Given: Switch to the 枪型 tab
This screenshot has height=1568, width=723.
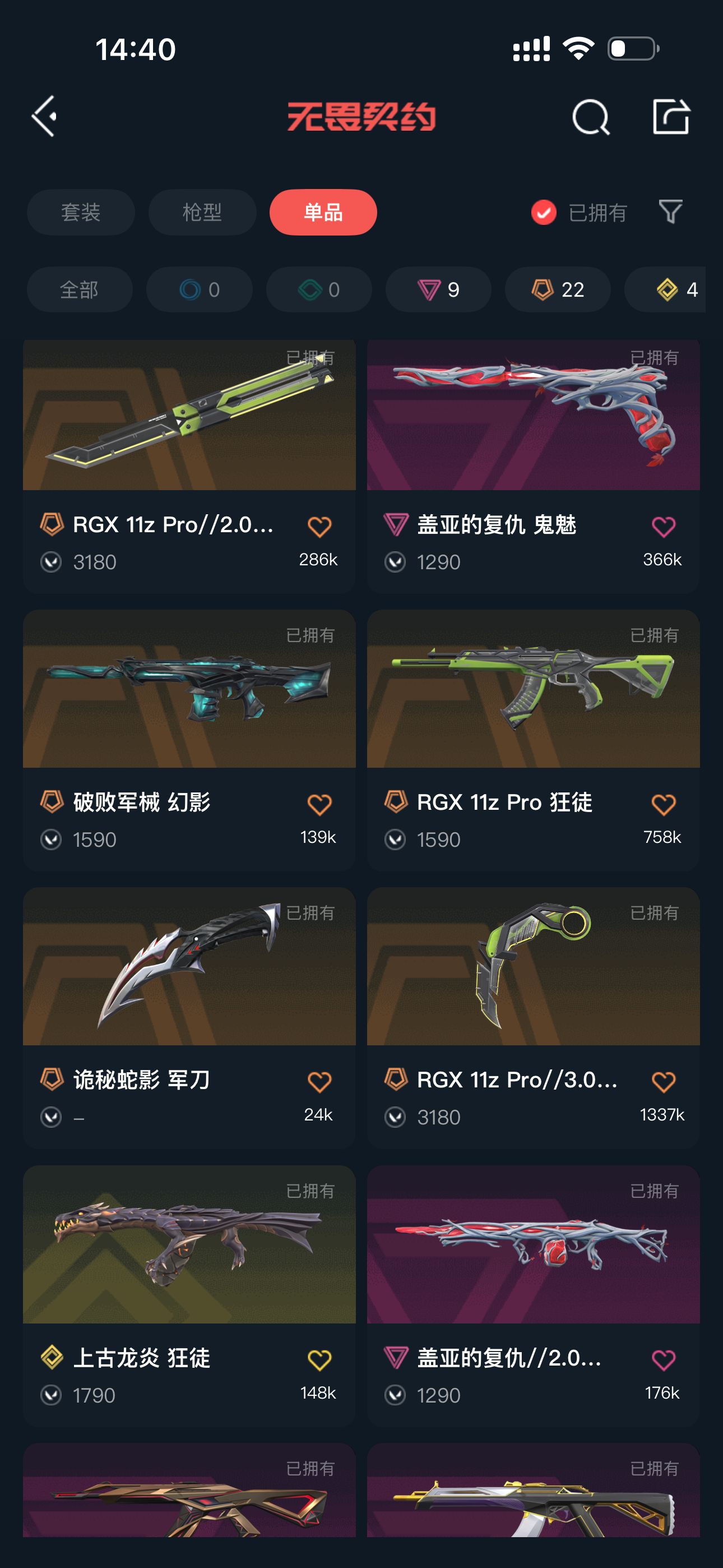Looking at the screenshot, I should coord(202,213).
